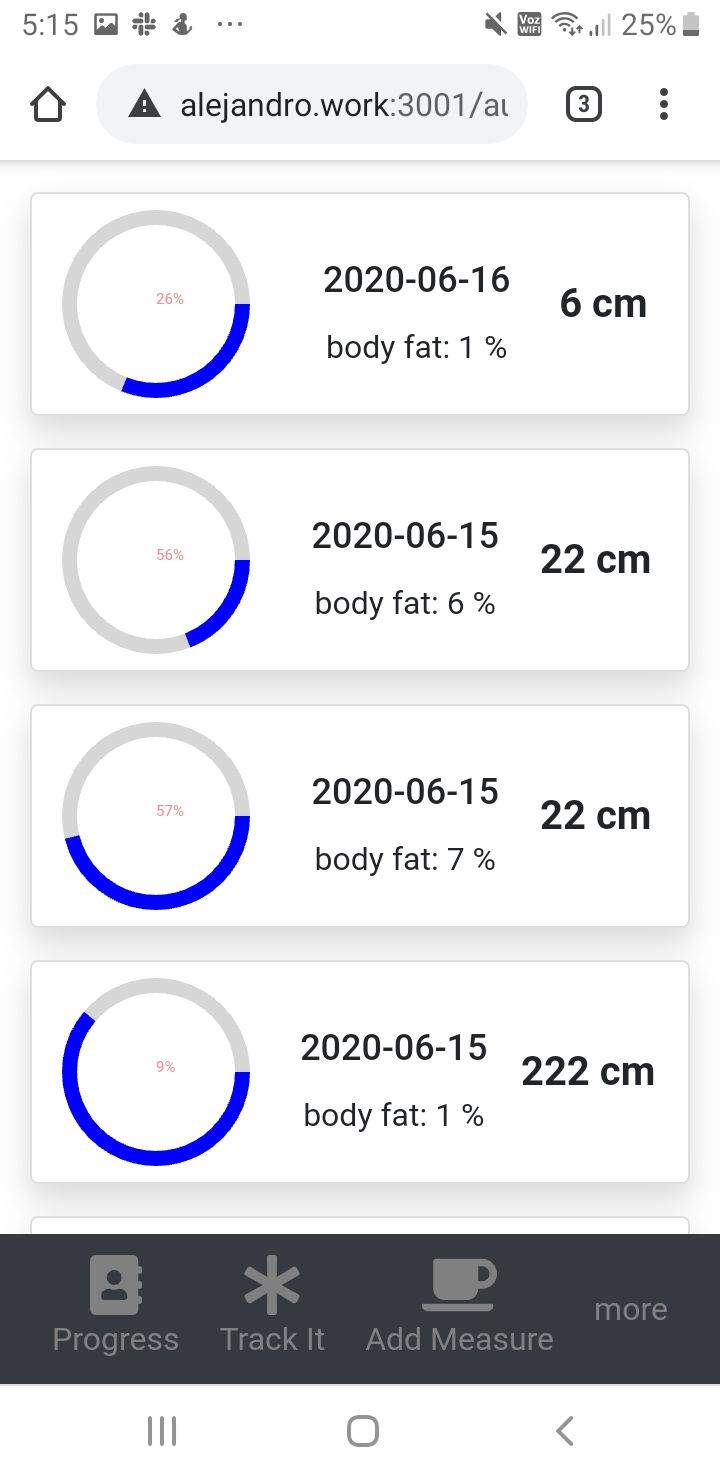Select the Add Measure tab

coord(459,1308)
